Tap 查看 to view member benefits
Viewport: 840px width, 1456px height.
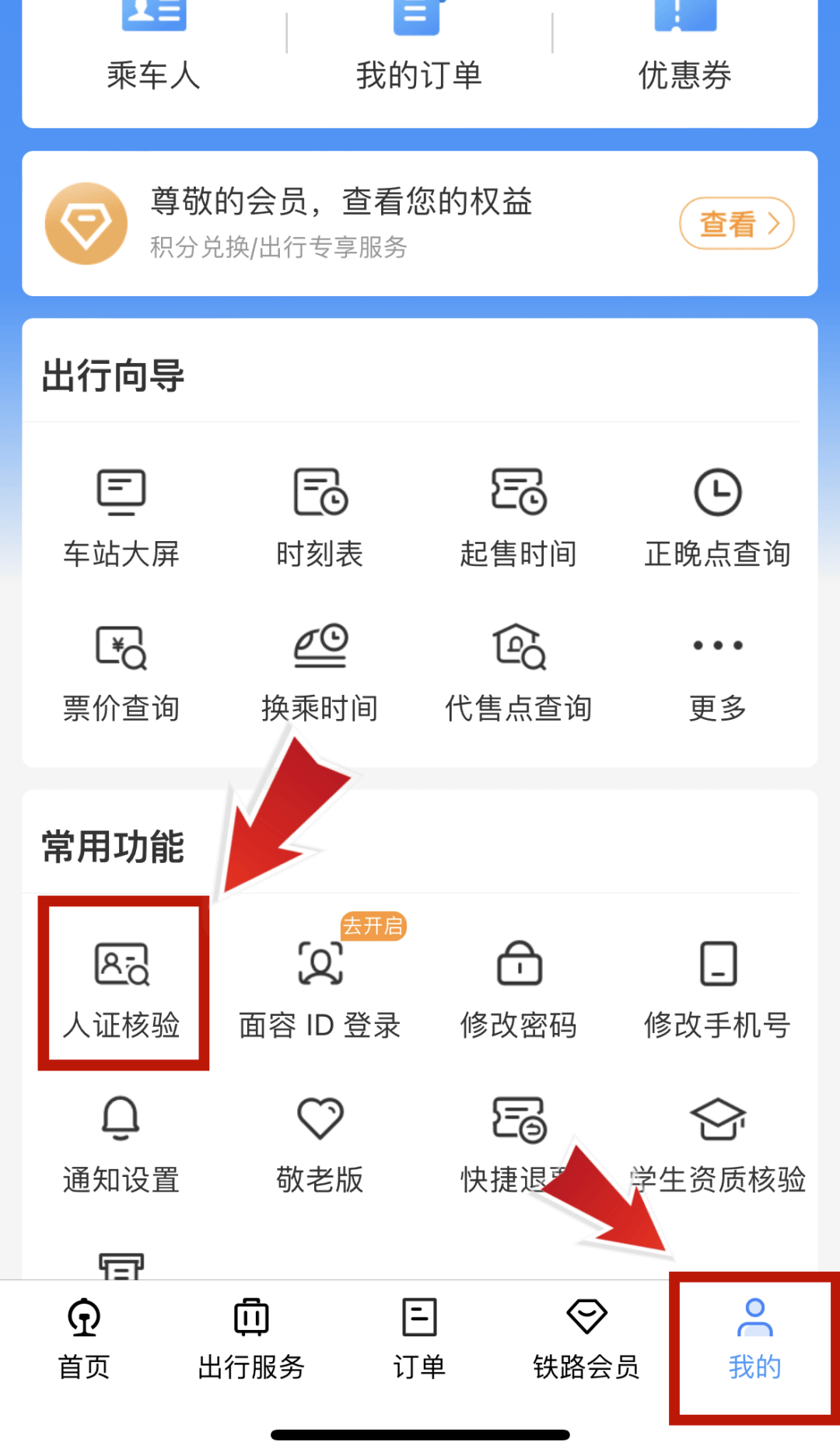pos(735,223)
